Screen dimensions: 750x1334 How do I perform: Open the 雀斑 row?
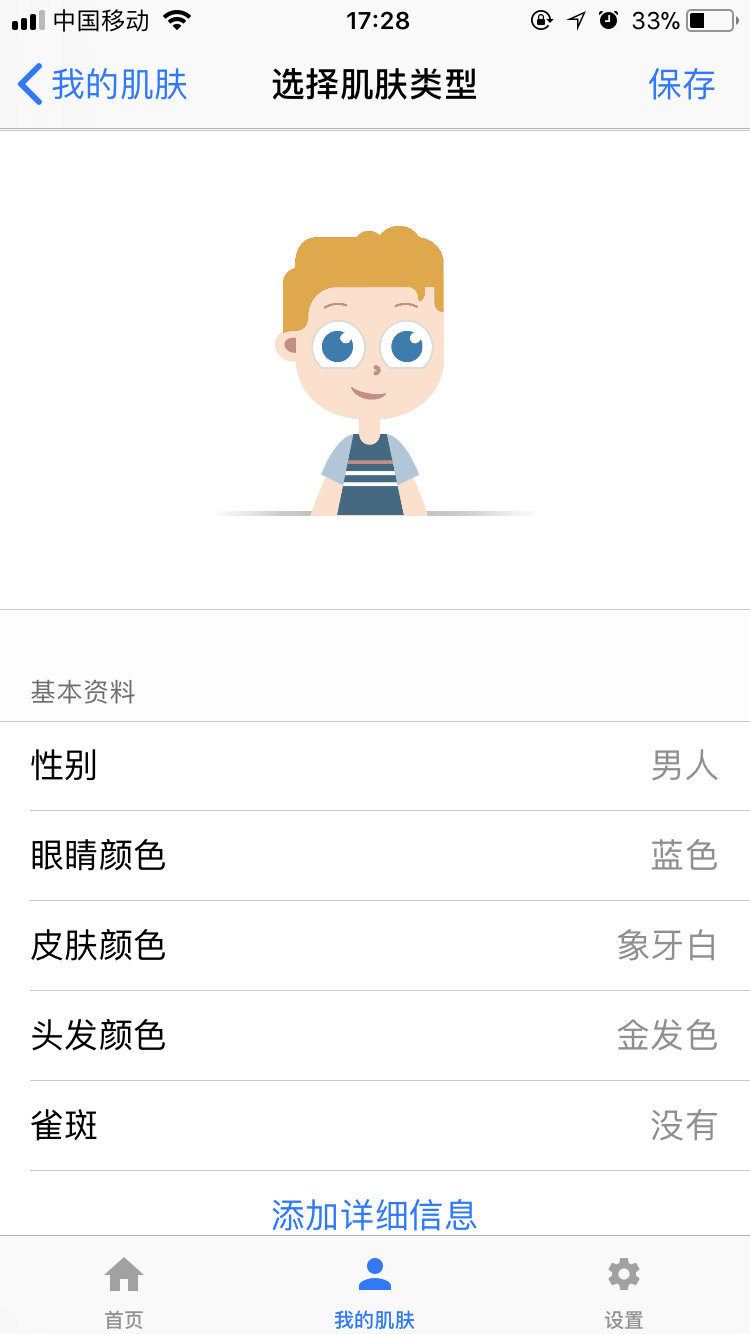(x=375, y=1126)
